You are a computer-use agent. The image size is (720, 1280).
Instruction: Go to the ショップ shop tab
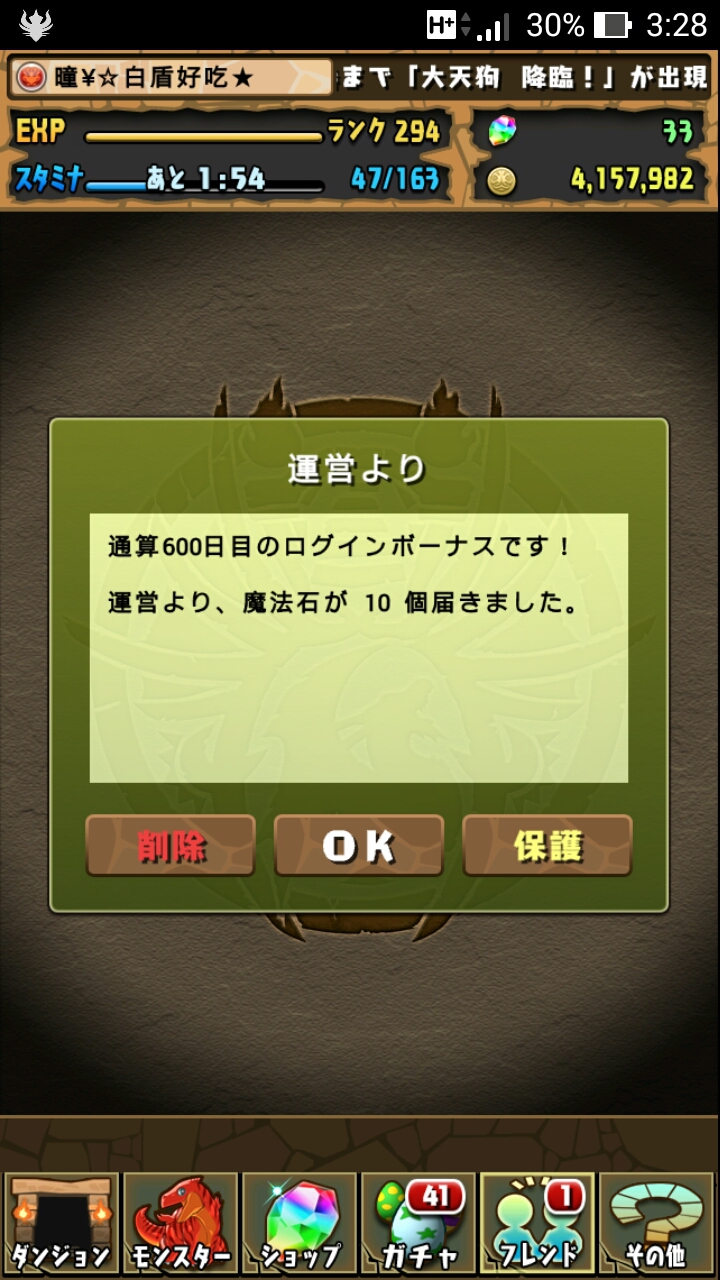click(299, 1224)
